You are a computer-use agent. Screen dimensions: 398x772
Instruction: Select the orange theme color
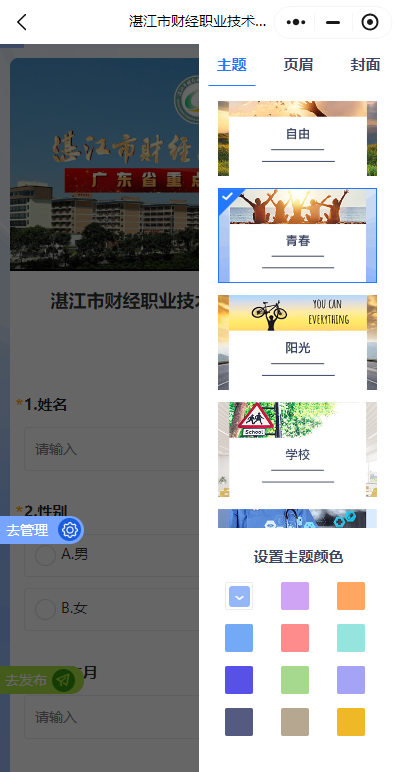pyautogui.click(x=351, y=596)
